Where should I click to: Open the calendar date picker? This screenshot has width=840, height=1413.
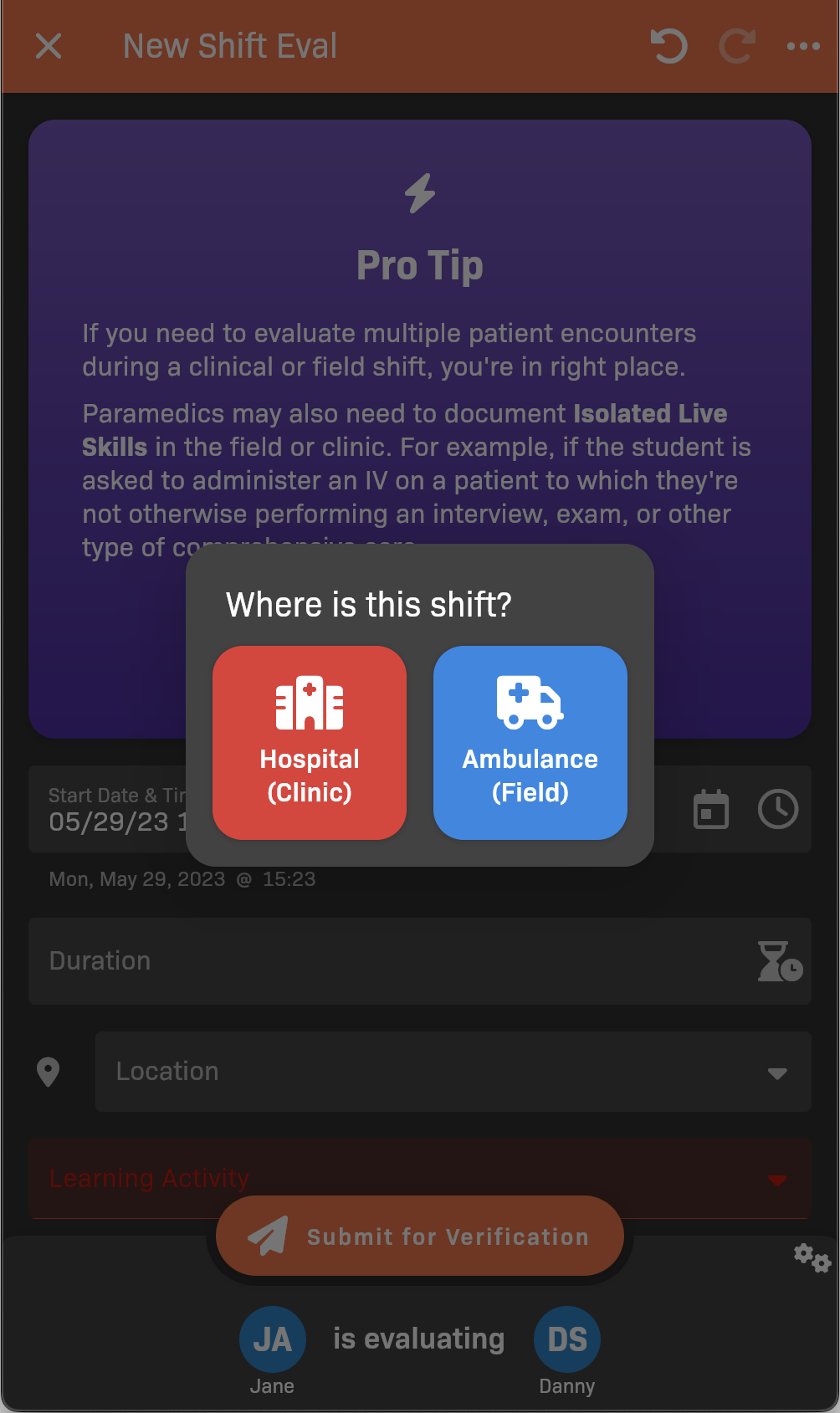711,809
